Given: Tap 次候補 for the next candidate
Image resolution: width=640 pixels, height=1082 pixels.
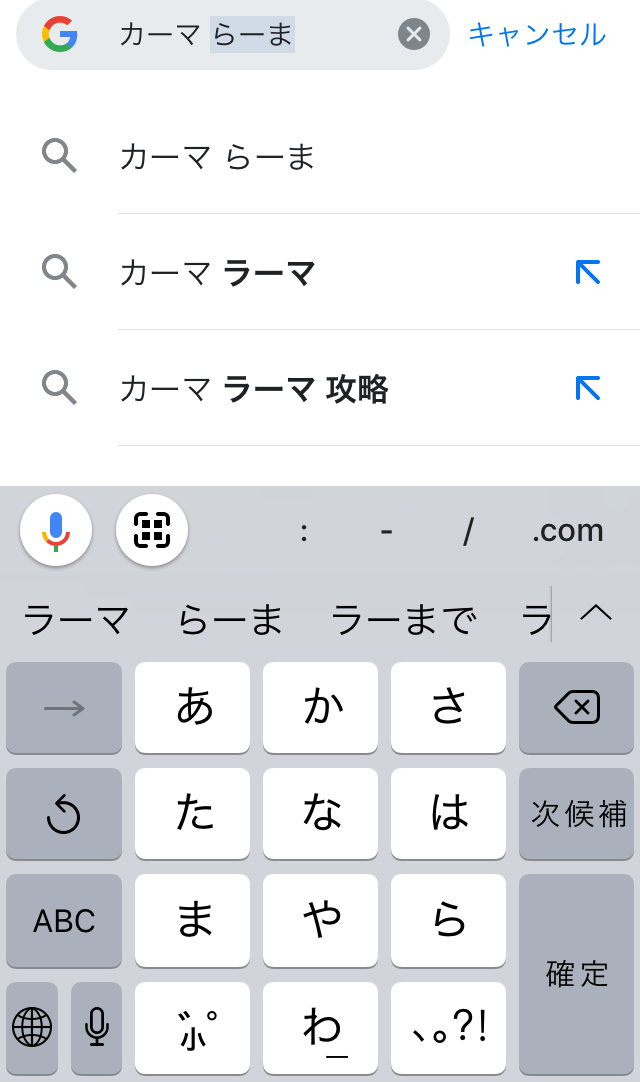Looking at the screenshot, I should click(x=577, y=814).
